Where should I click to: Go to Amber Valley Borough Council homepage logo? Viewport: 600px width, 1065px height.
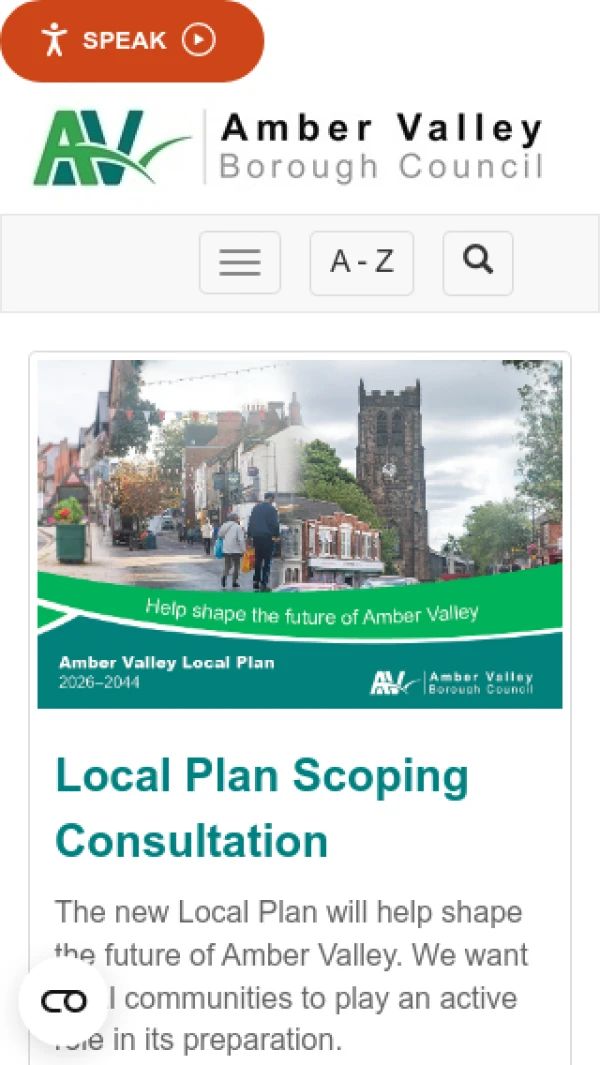point(288,147)
